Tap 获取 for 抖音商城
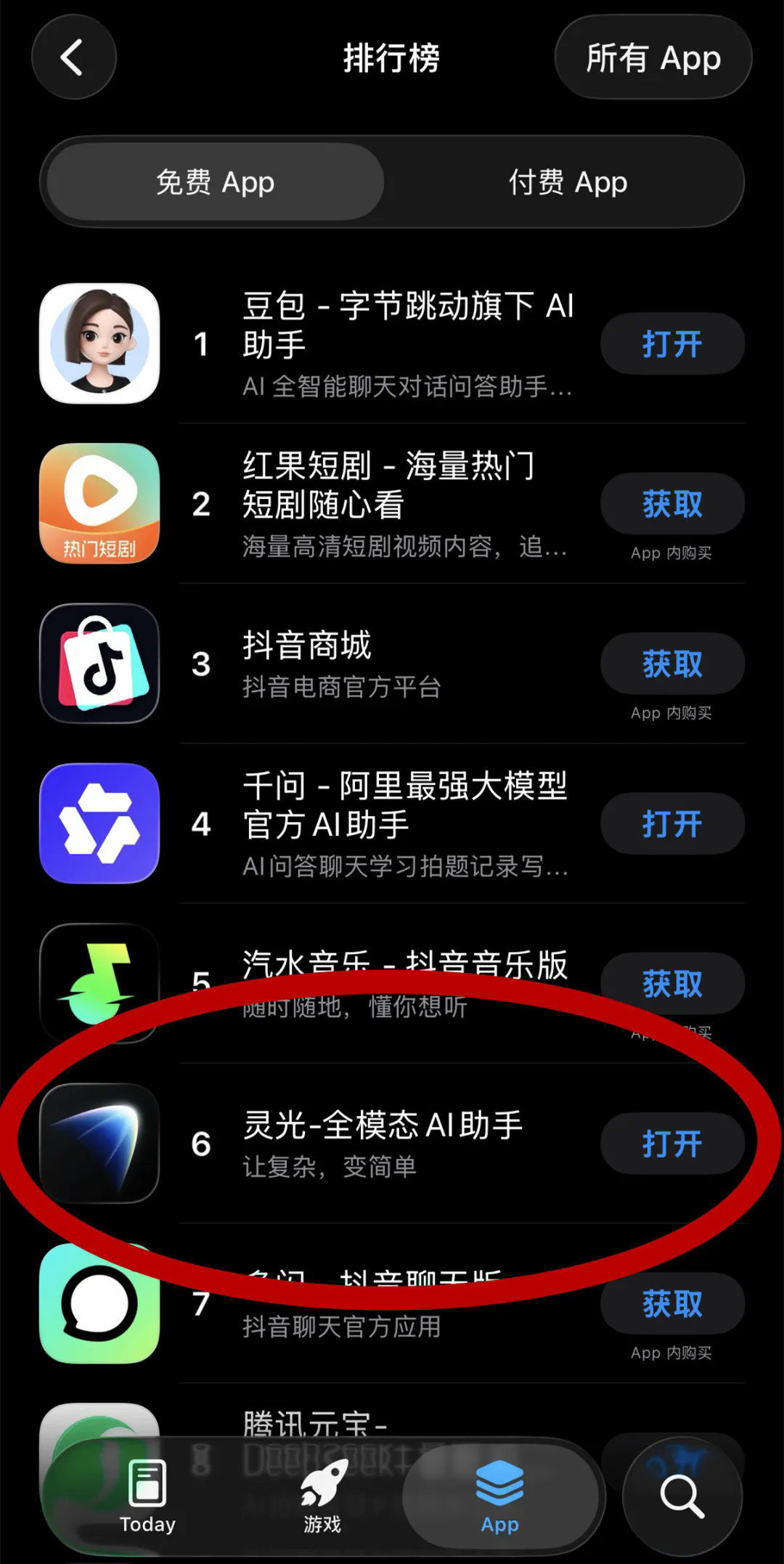This screenshot has height=1564, width=784. pos(671,663)
